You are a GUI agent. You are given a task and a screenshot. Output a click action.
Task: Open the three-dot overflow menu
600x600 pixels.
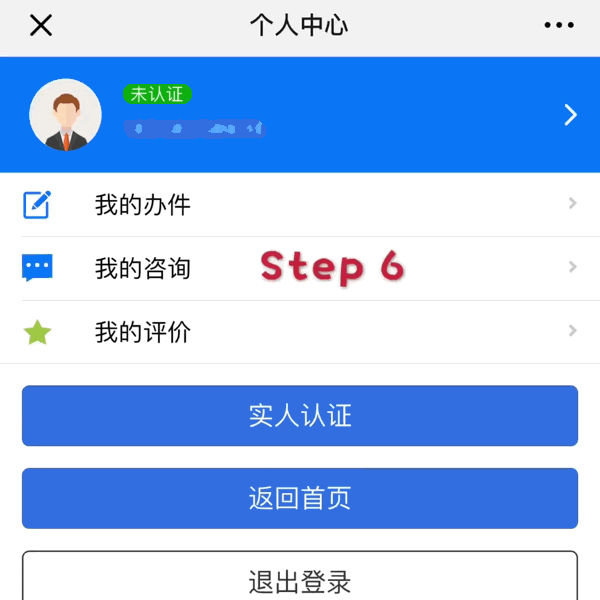point(559,26)
